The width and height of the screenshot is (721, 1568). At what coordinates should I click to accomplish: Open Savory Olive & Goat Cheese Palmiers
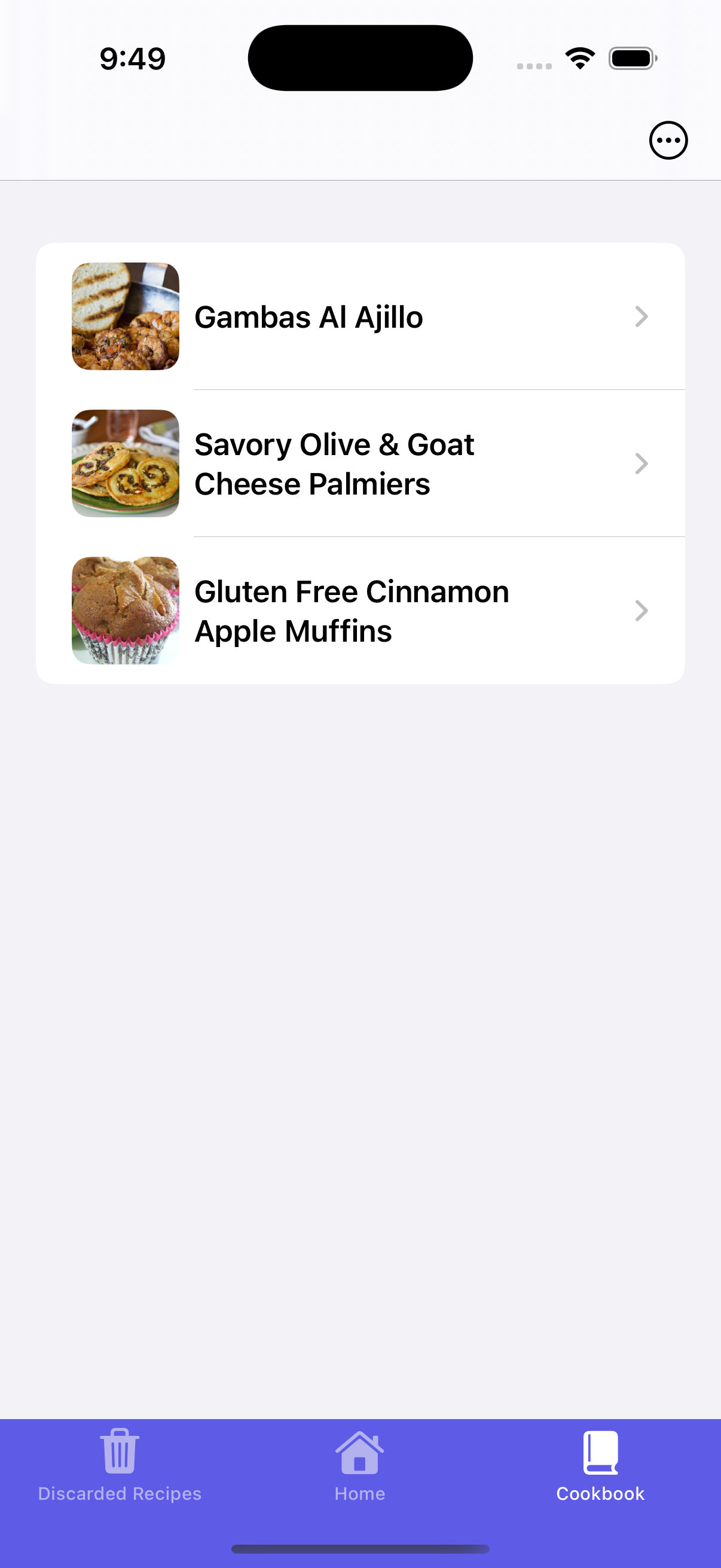click(360, 464)
